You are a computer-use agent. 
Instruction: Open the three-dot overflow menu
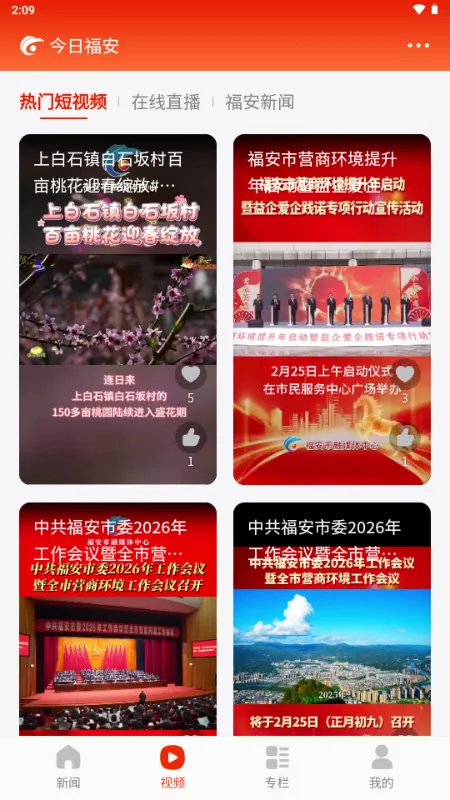pyautogui.click(x=418, y=45)
